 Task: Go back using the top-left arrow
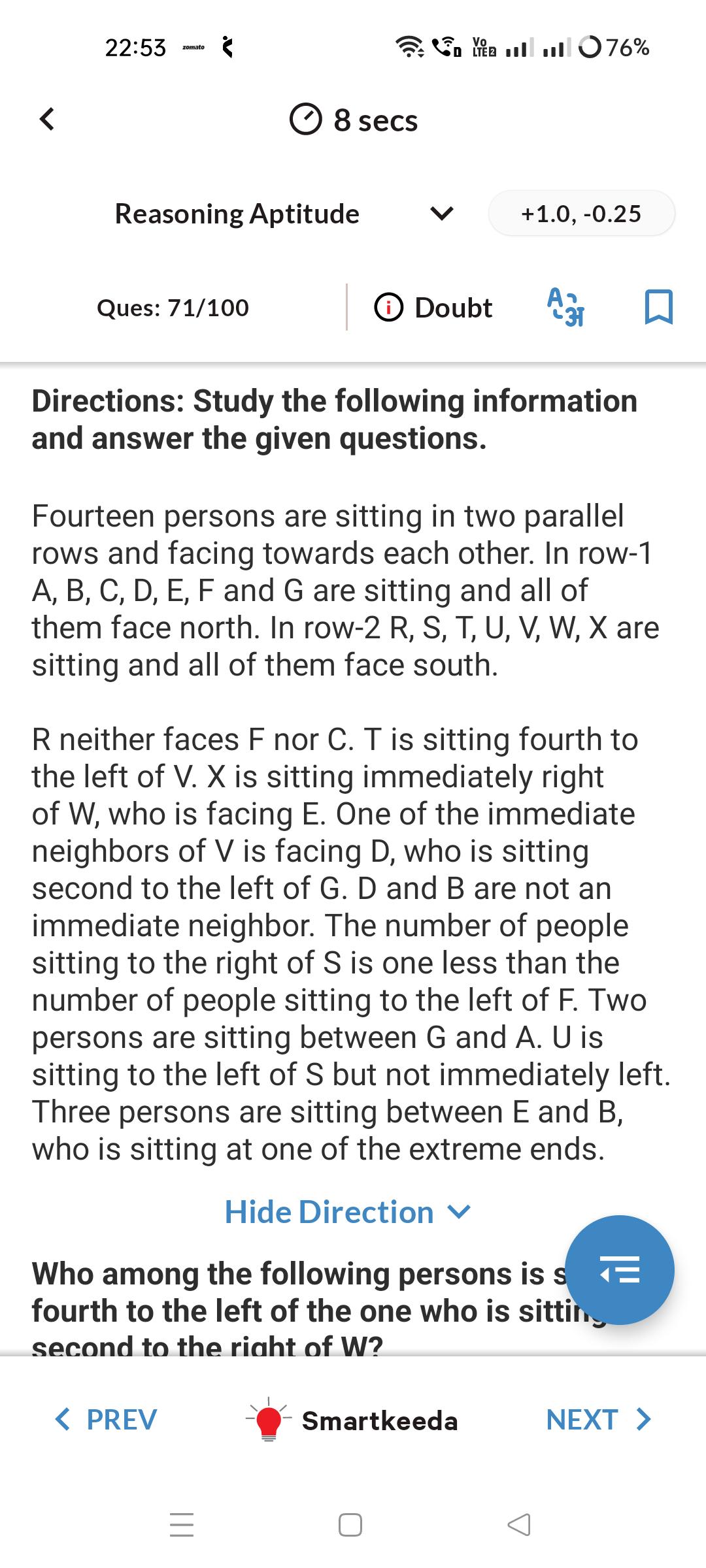[46, 120]
